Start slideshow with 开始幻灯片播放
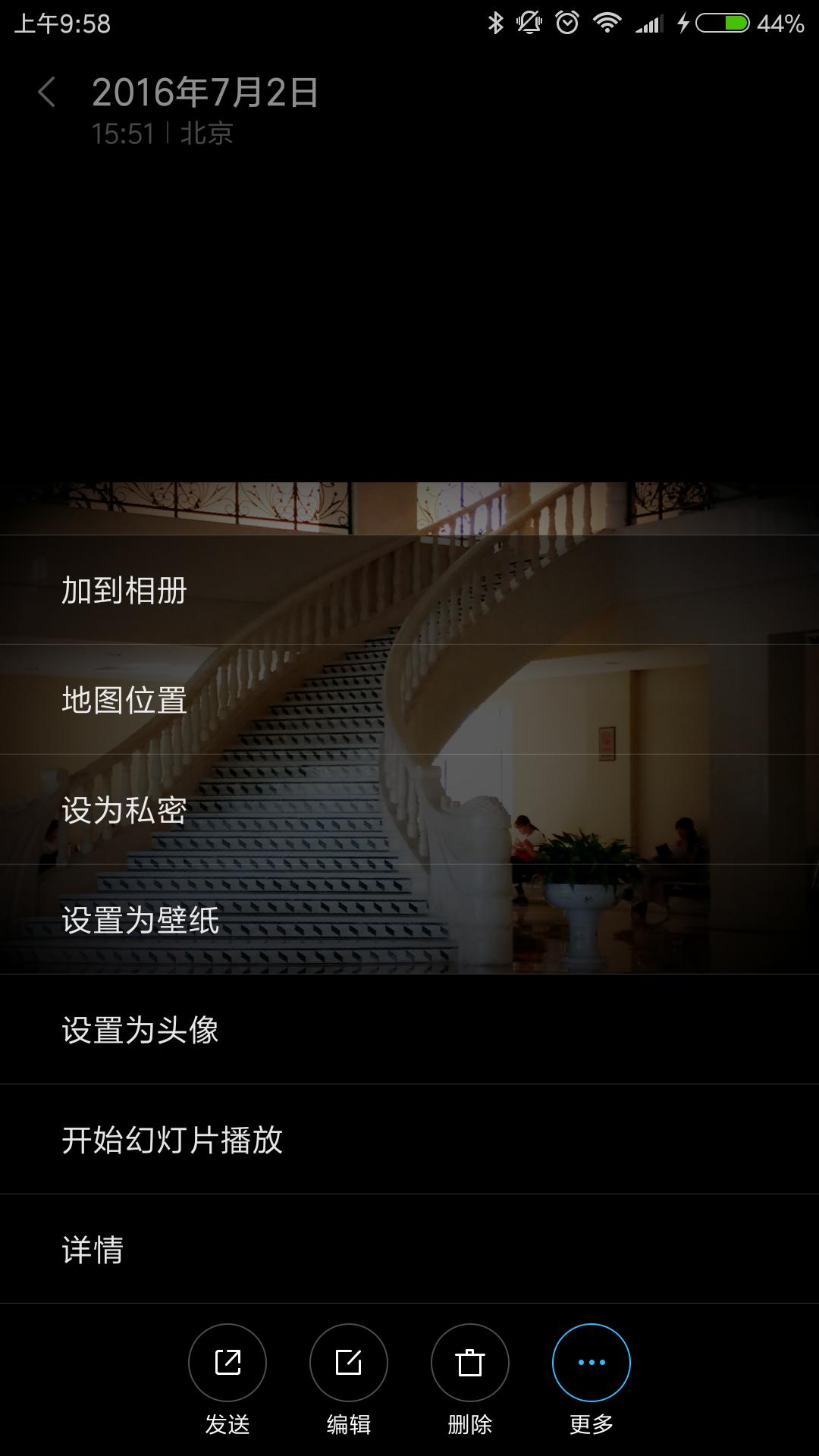The image size is (819, 1456). pyautogui.click(x=409, y=1139)
